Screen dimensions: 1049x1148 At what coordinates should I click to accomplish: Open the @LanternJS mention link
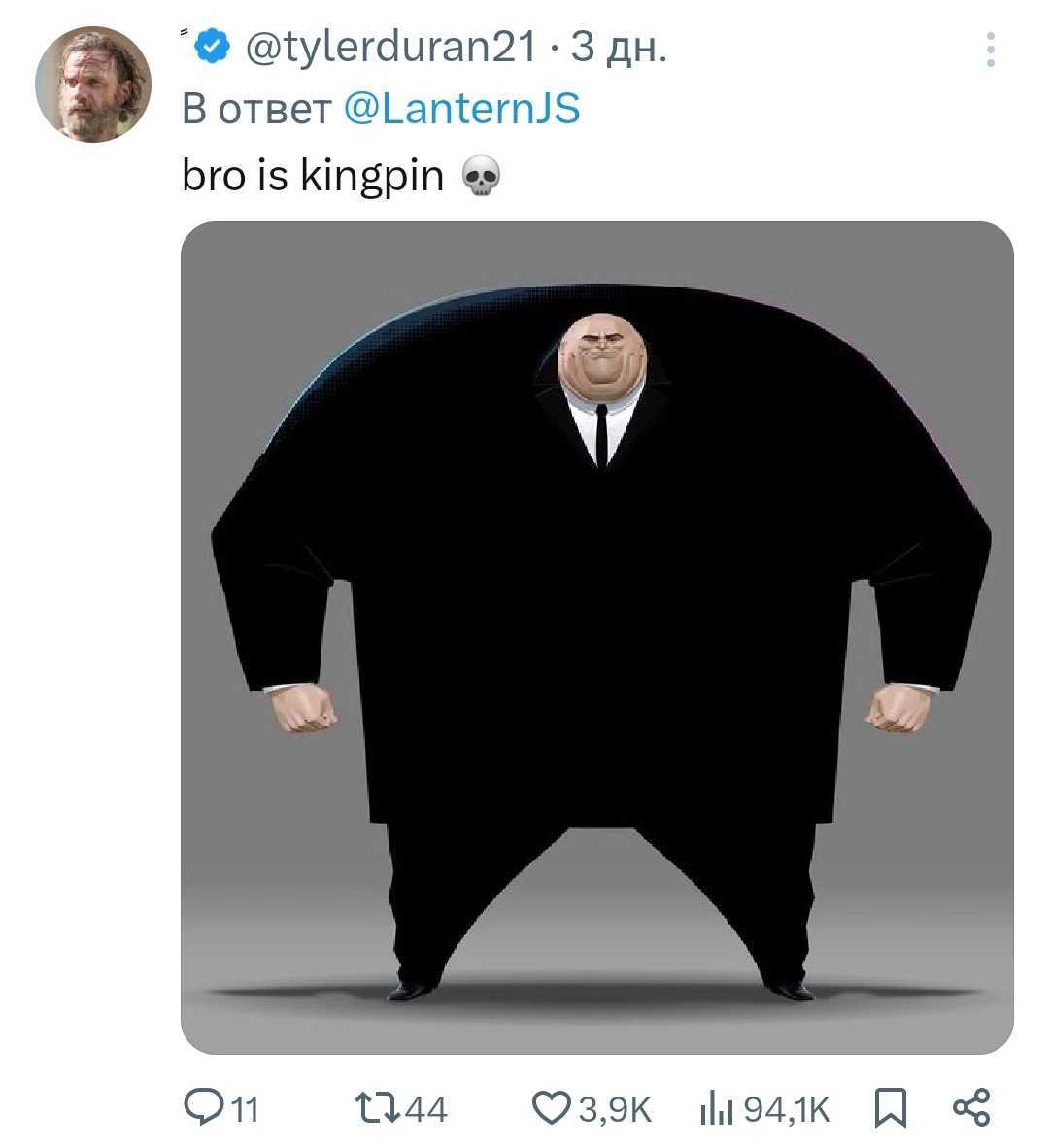click(462, 109)
